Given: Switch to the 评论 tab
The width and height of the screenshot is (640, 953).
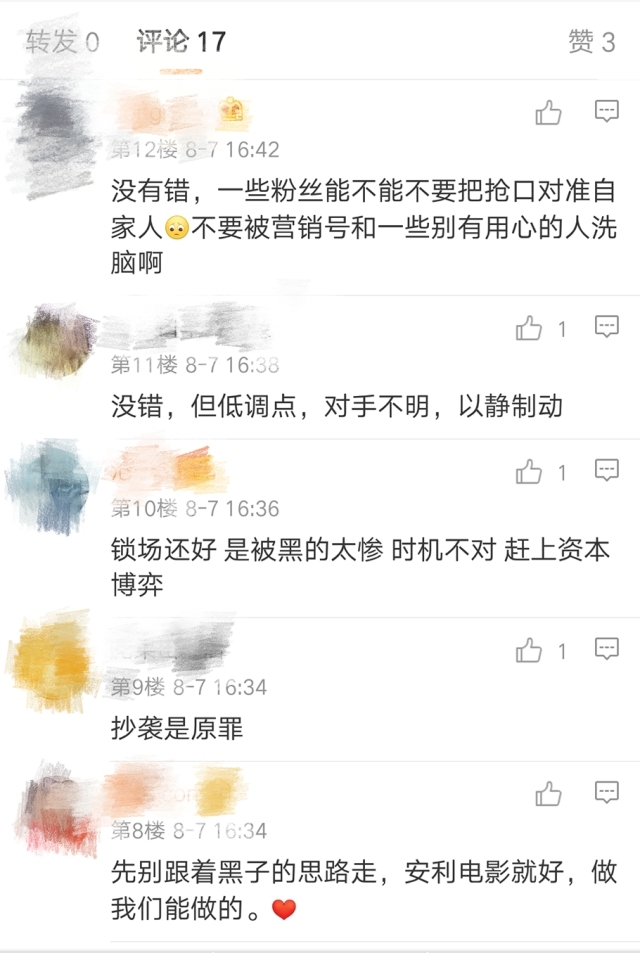Looking at the screenshot, I should (x=181, y=42).
